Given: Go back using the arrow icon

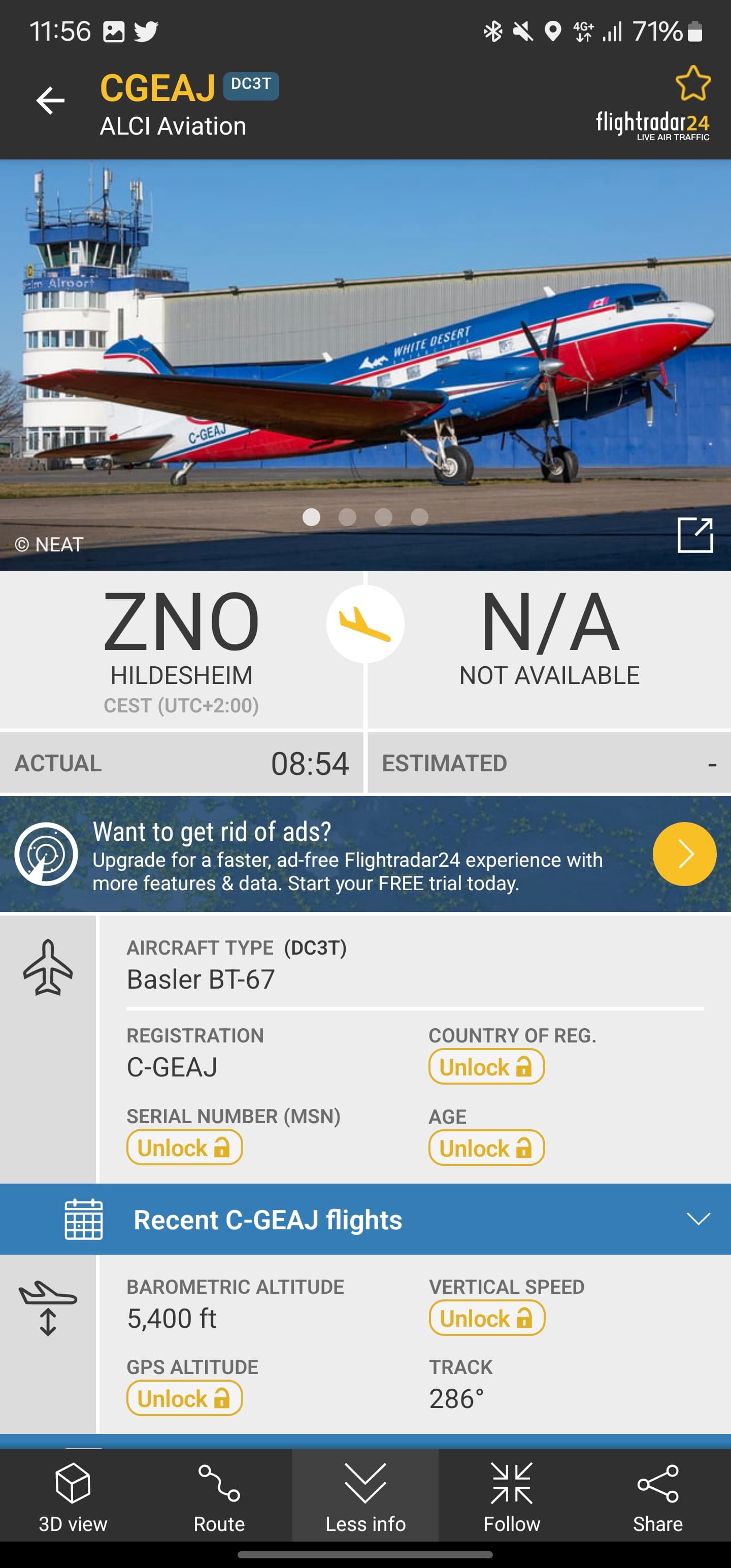Looking at the screenshot, I should tap(51, 101).
